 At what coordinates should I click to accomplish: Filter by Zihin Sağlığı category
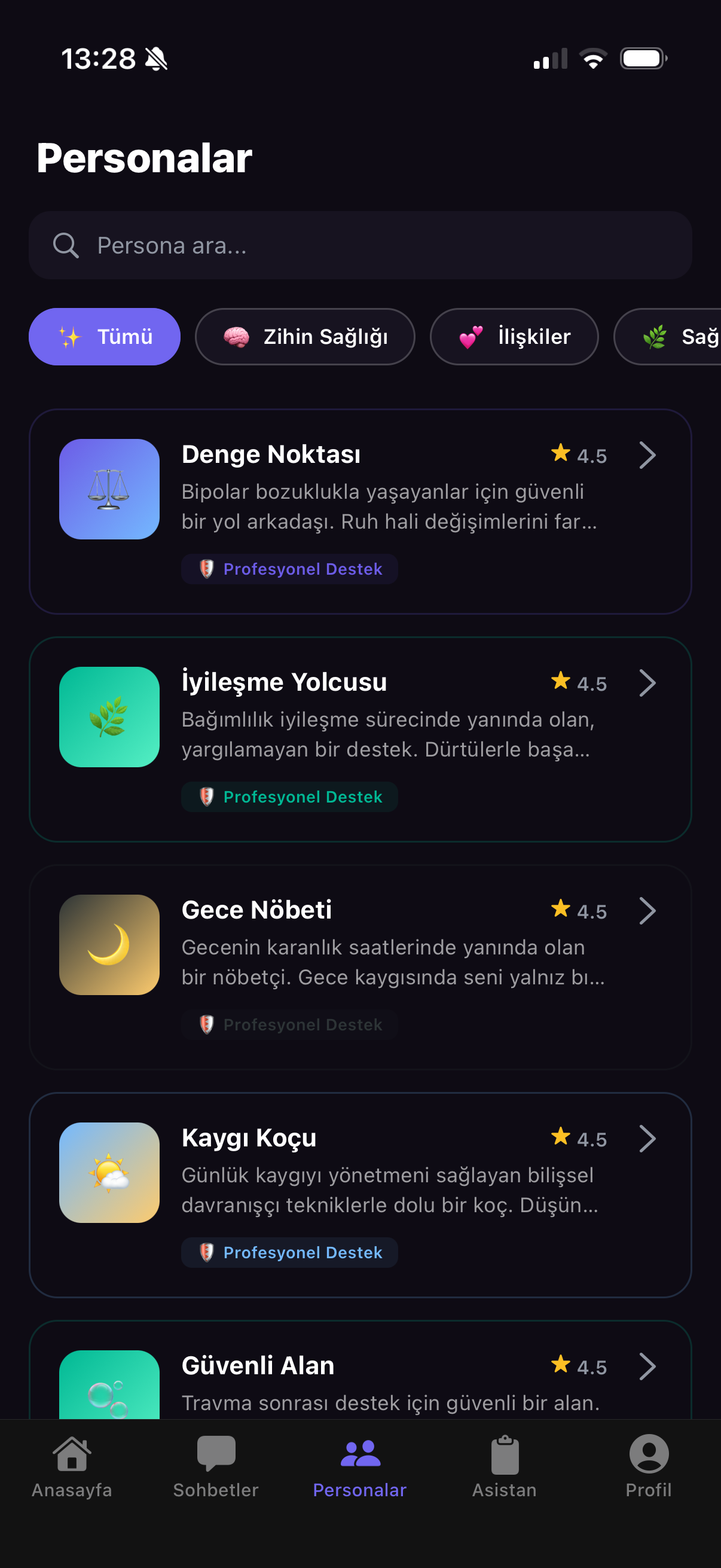click(x=305, y=337)
